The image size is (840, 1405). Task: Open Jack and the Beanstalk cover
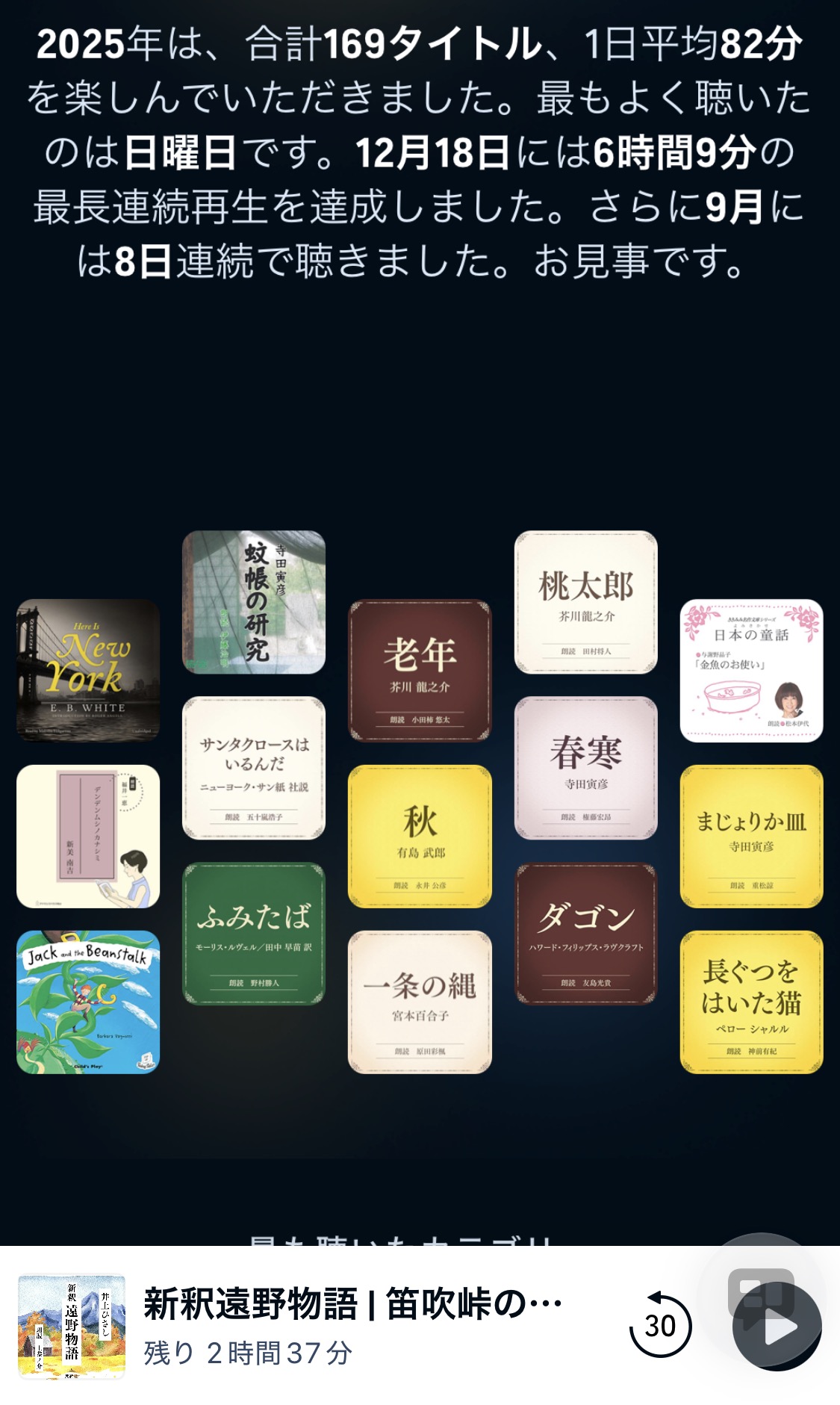click(x=88, y=1002)
